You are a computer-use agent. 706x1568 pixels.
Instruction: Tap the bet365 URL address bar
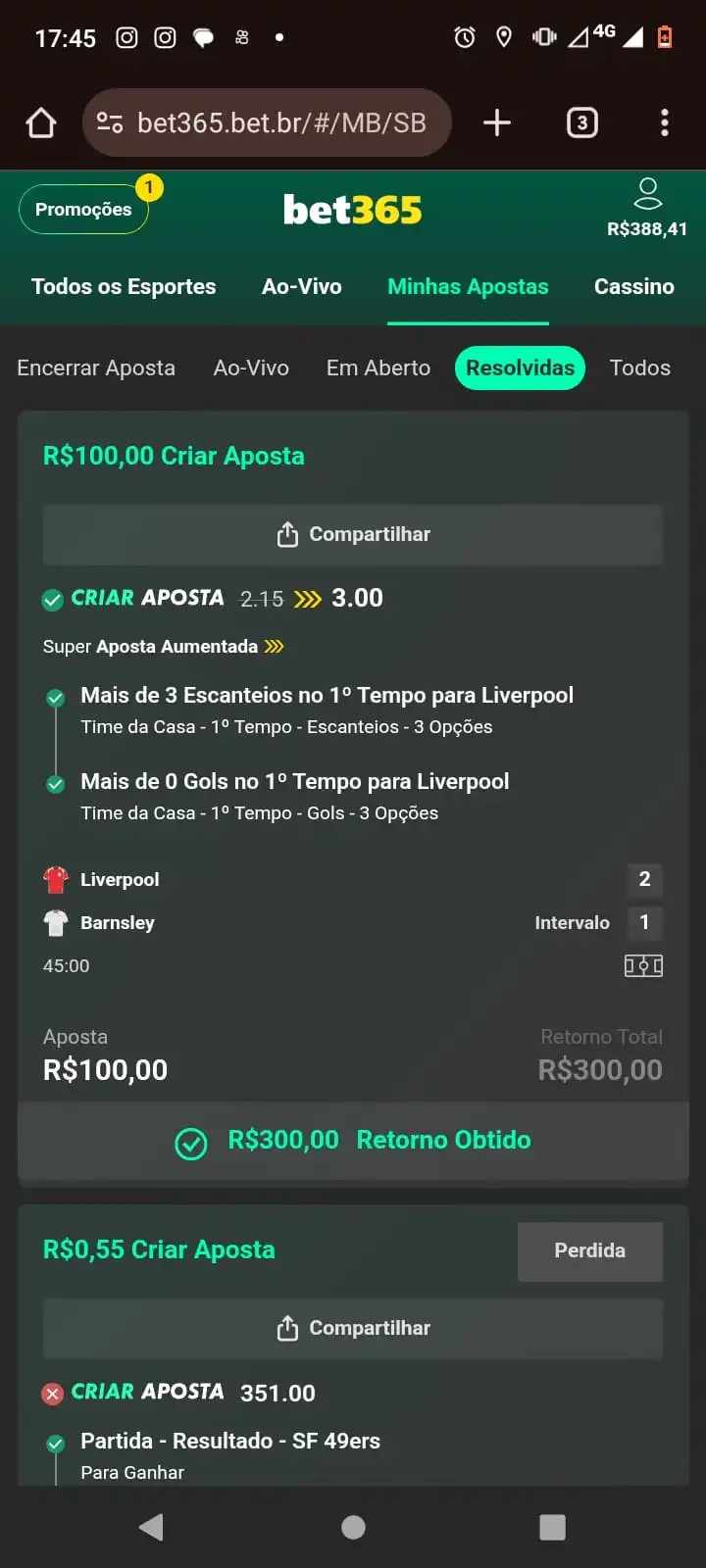[x=267, y=123]
